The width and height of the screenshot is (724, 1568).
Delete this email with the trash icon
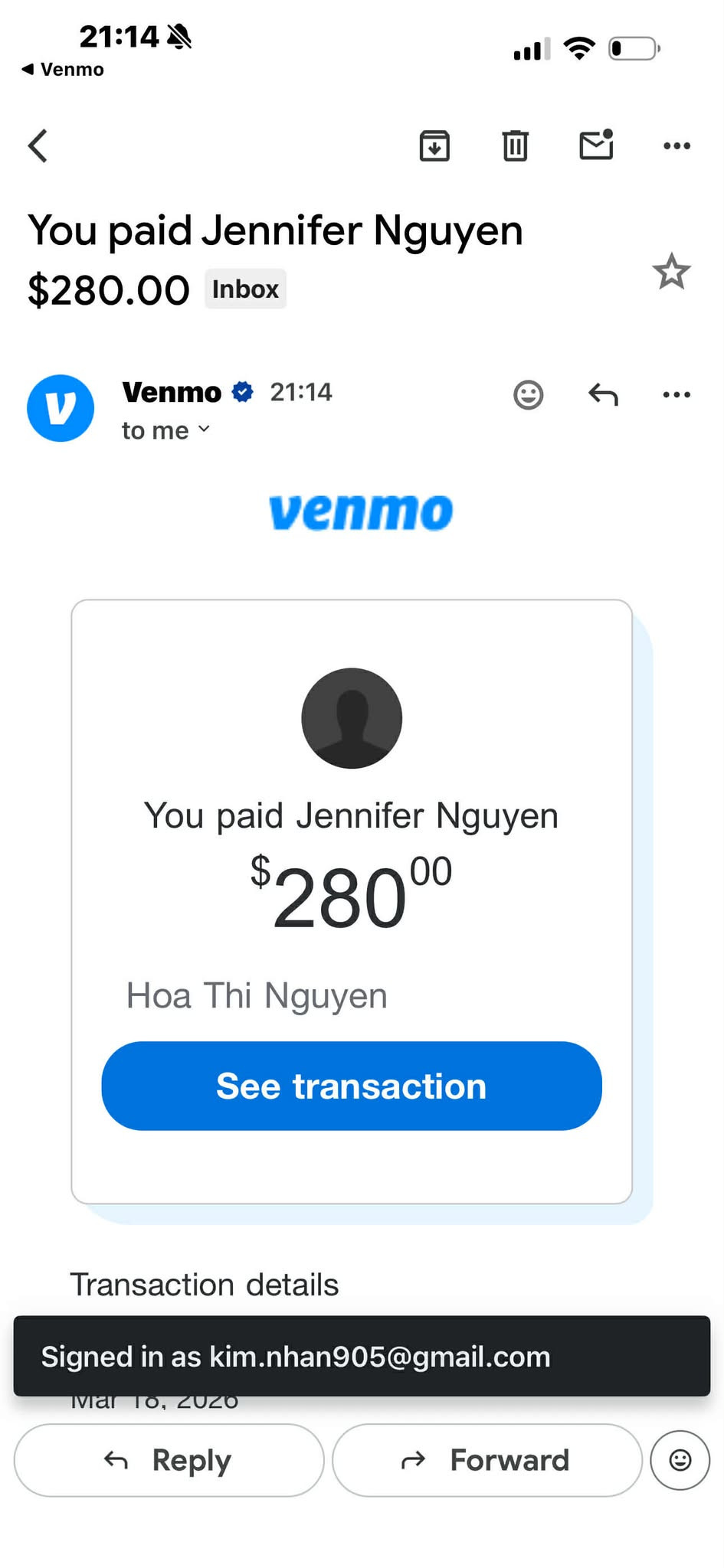[x=515, y=145]
